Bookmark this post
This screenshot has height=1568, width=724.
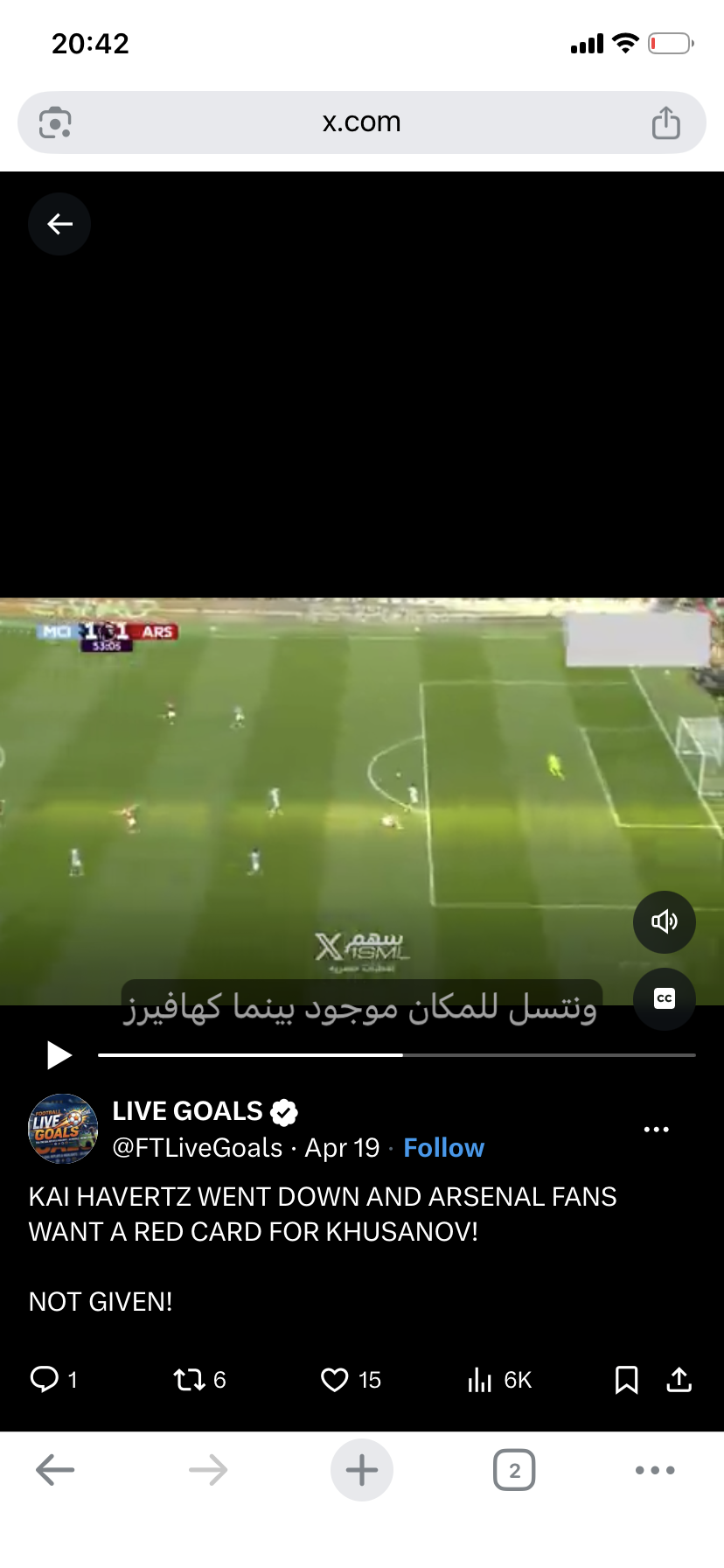pyautogui.click(x=626, y=1380)
